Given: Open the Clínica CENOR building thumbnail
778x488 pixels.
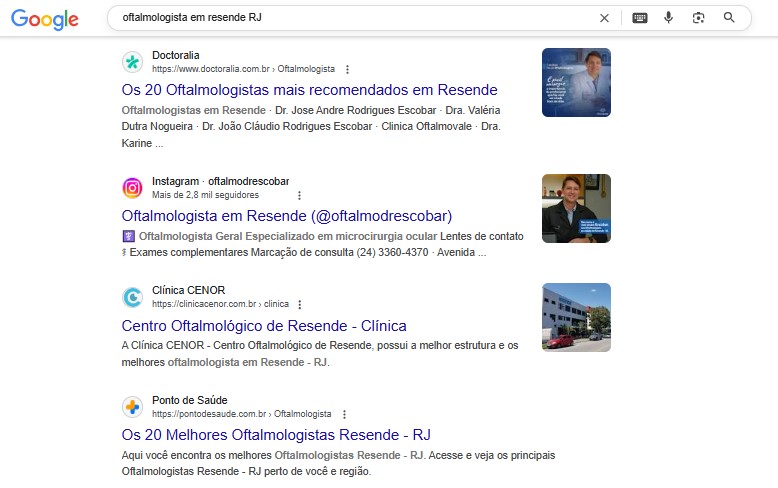Looking at the screenshot, I should pos(576,317).
